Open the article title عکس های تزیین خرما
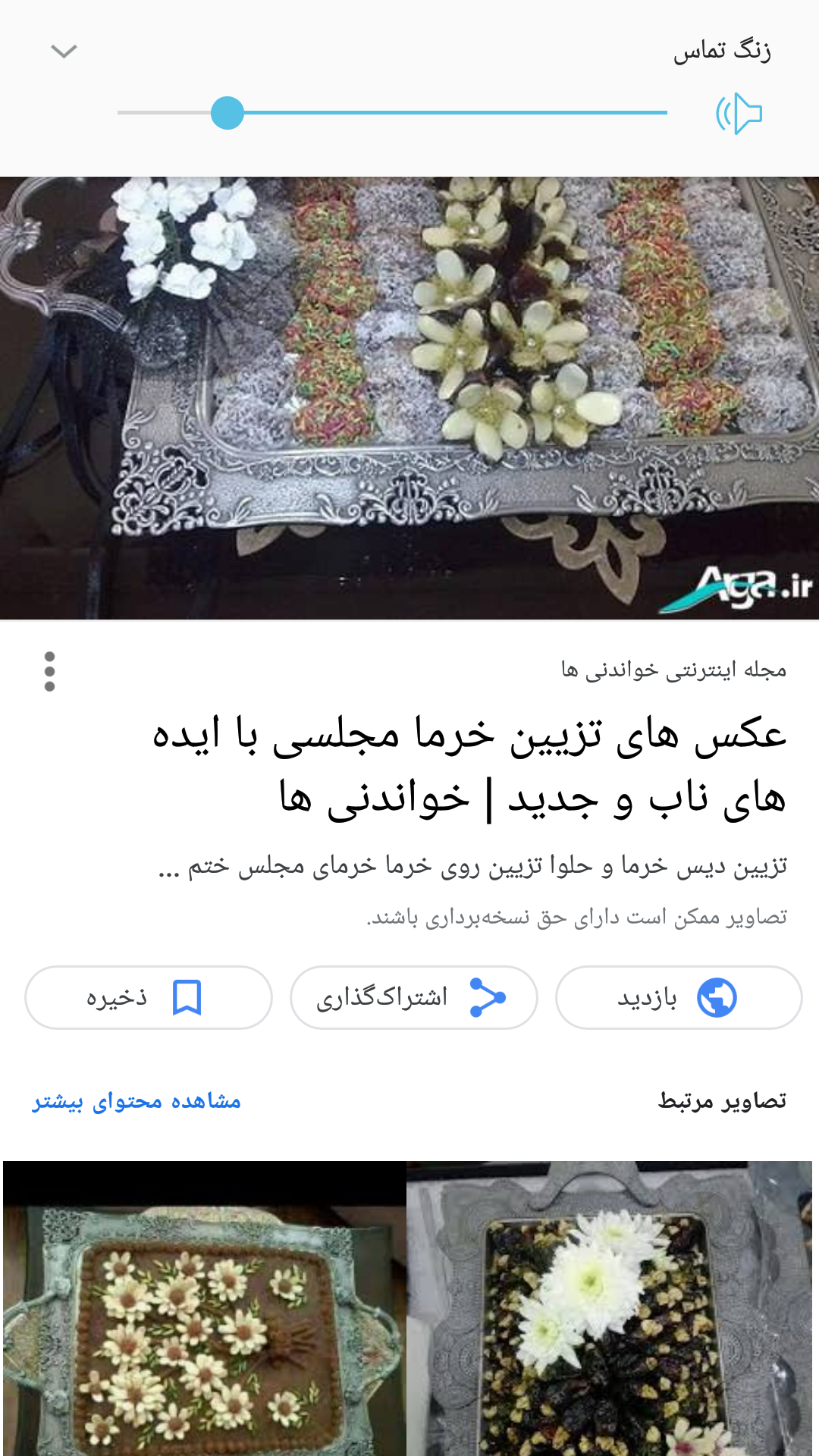This screenshot has height=1456, width=819. tap(470, 766)
